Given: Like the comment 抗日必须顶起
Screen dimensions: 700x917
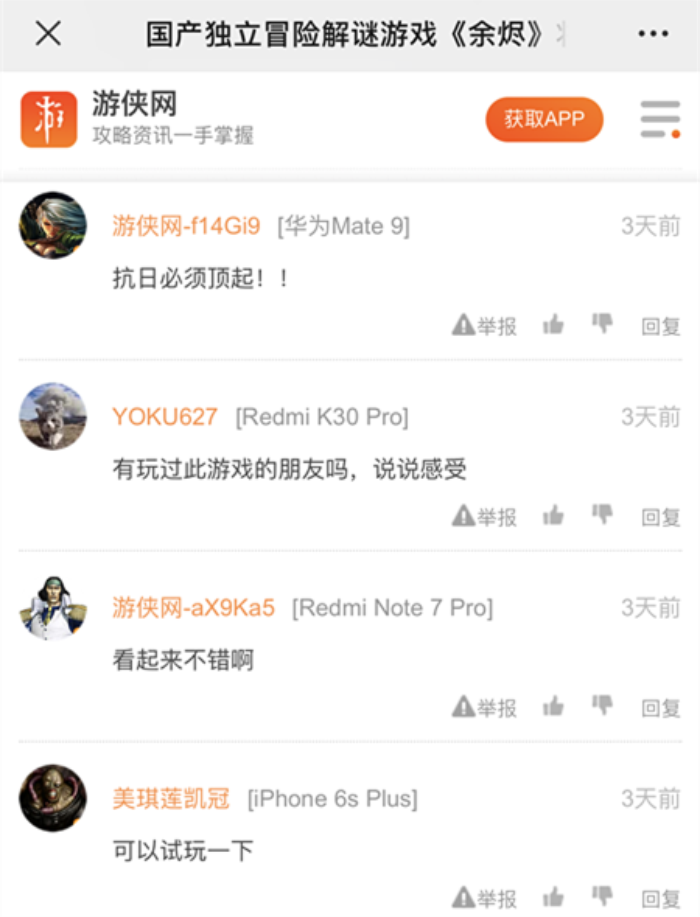Looking at the screenshot, I should [x=553, y=324].
